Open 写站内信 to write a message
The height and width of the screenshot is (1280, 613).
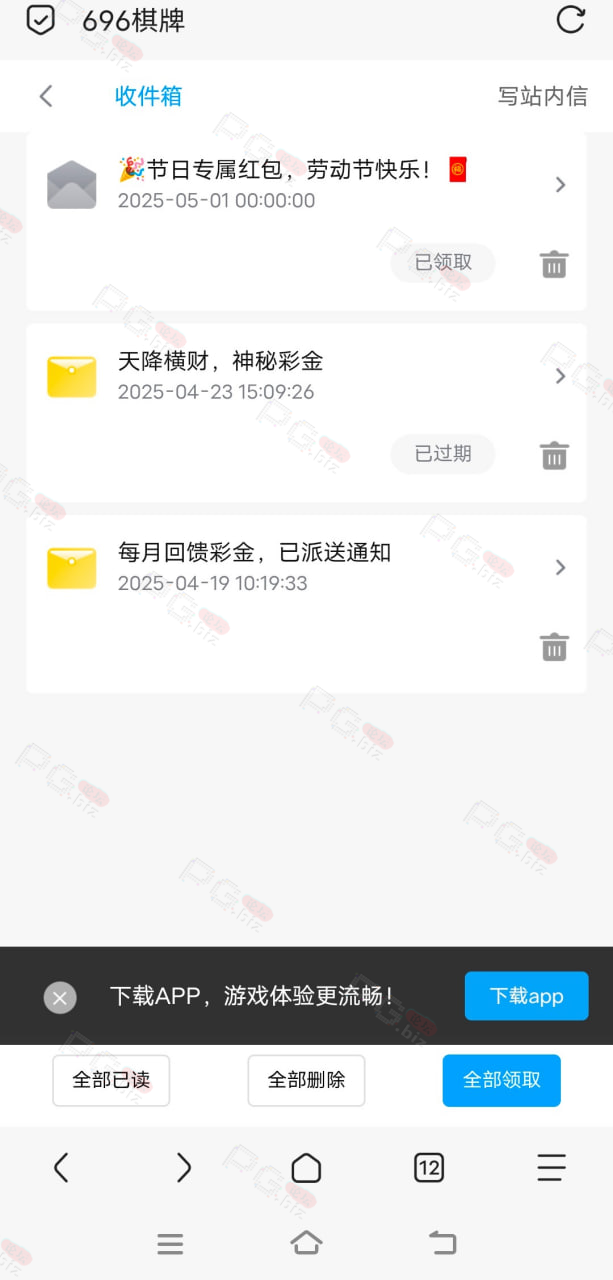point(543,96)
